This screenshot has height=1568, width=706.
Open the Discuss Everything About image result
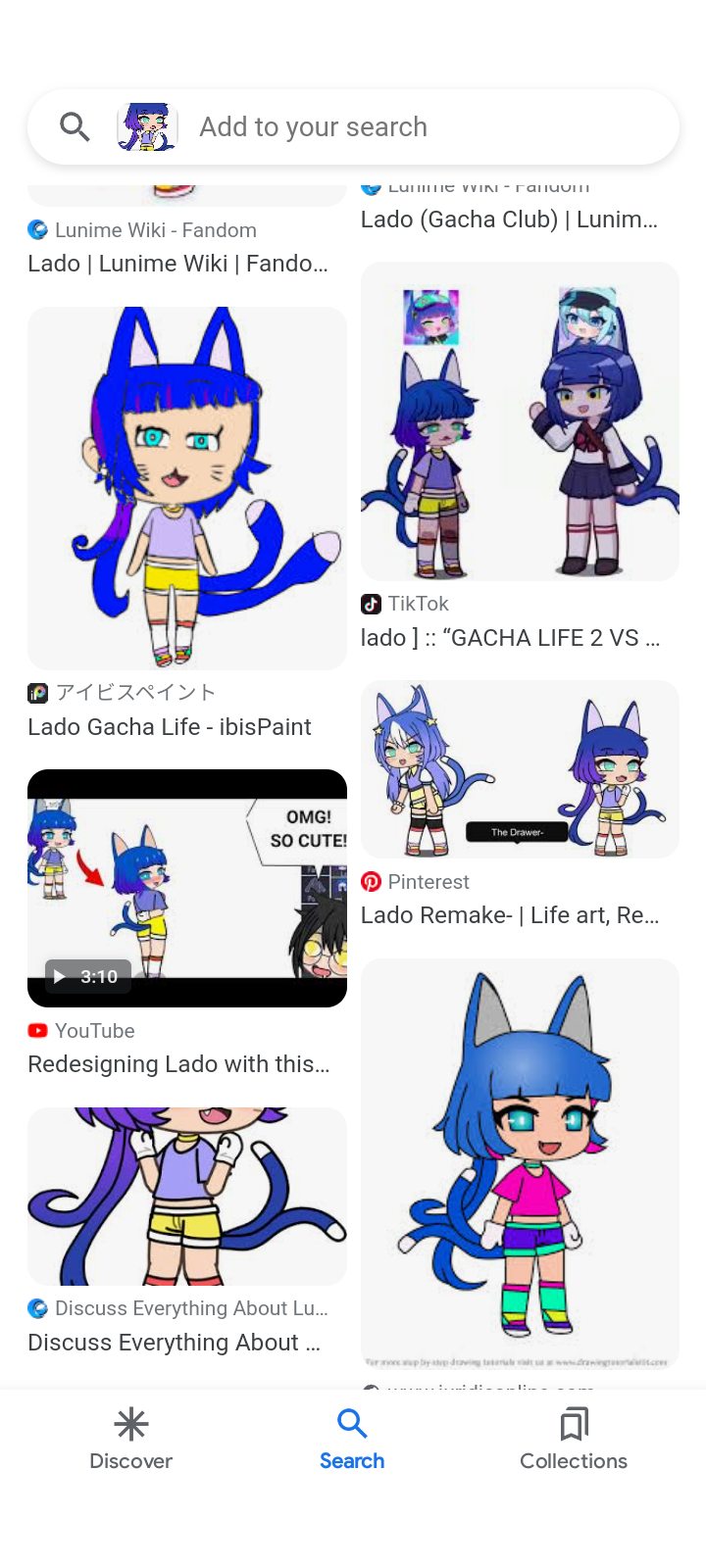tap(186, 1196)
